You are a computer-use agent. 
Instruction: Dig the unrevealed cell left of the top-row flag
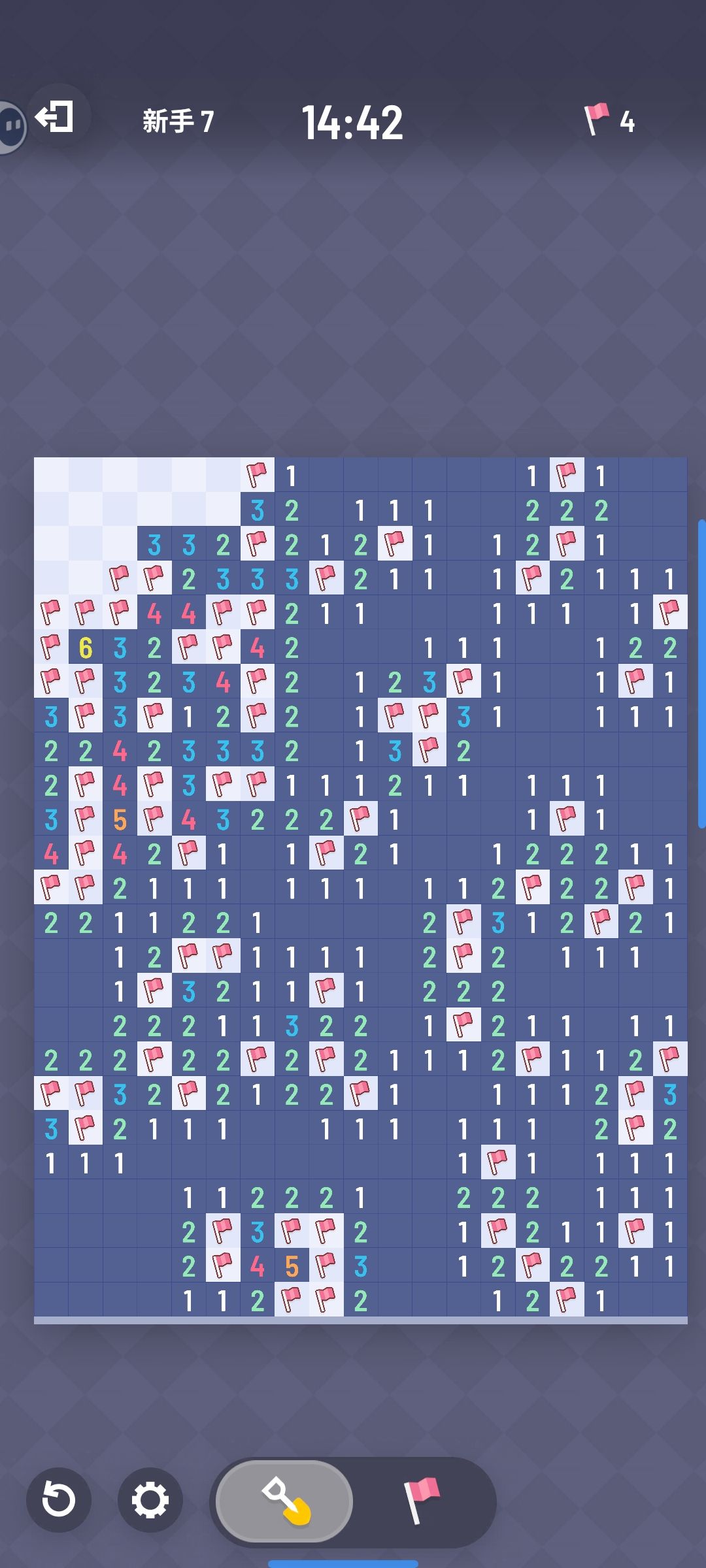[x=223, y=475]
